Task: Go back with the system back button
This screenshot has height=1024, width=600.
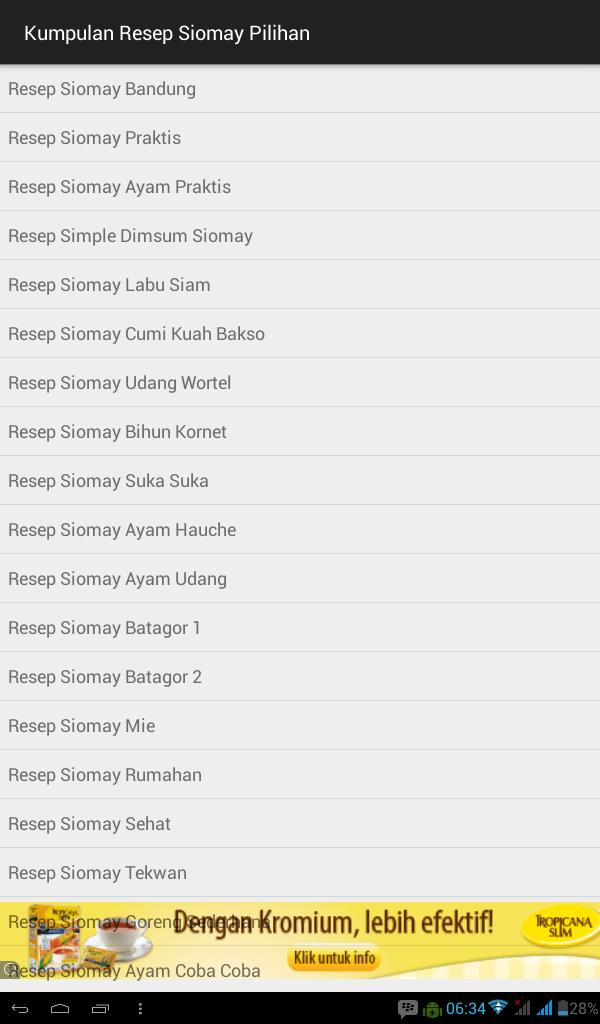Action: 20,1008
